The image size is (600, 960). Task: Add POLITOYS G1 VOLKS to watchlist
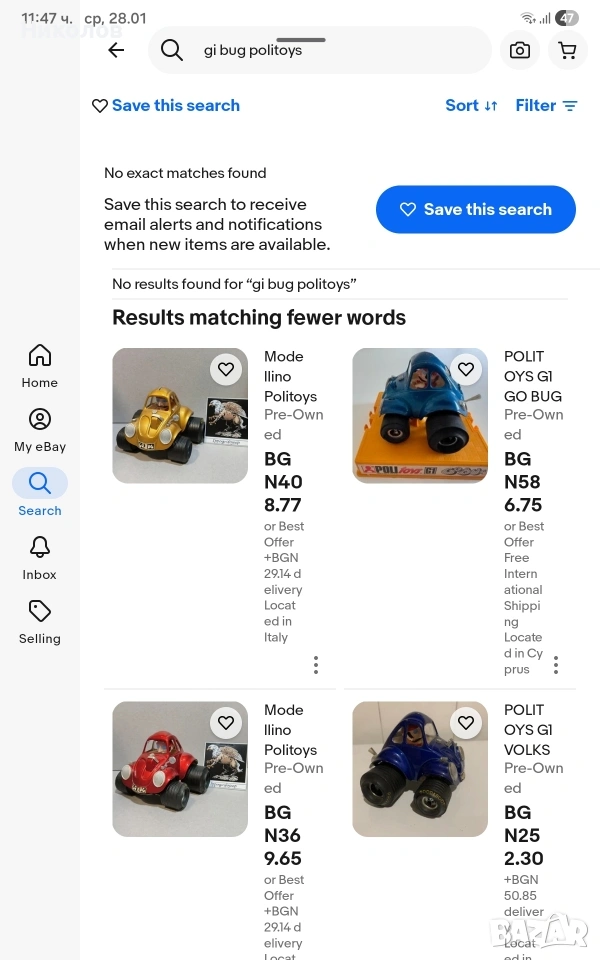point(466,723)
